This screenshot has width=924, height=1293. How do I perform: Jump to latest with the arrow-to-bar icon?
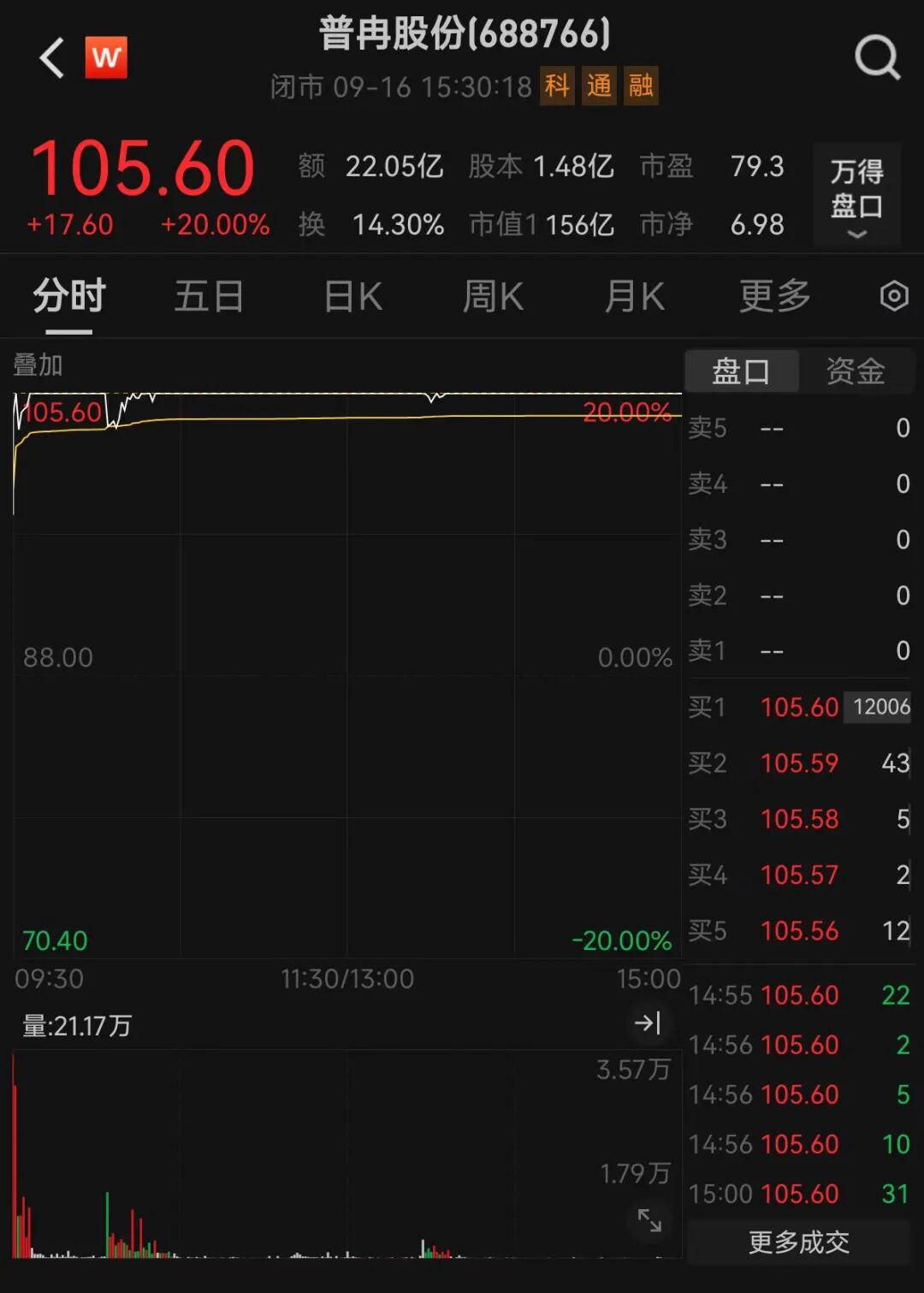648,1023
